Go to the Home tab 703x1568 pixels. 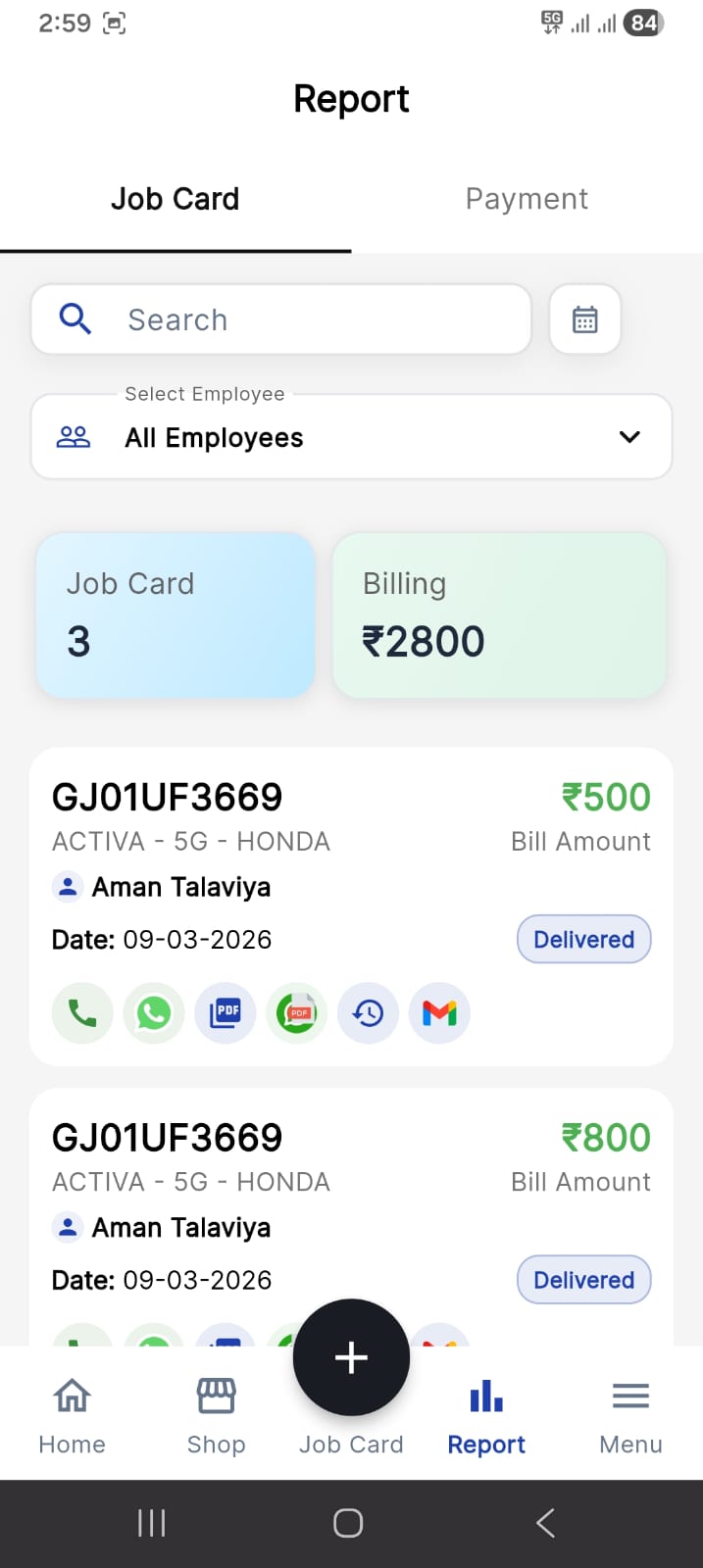point(72,1414)
